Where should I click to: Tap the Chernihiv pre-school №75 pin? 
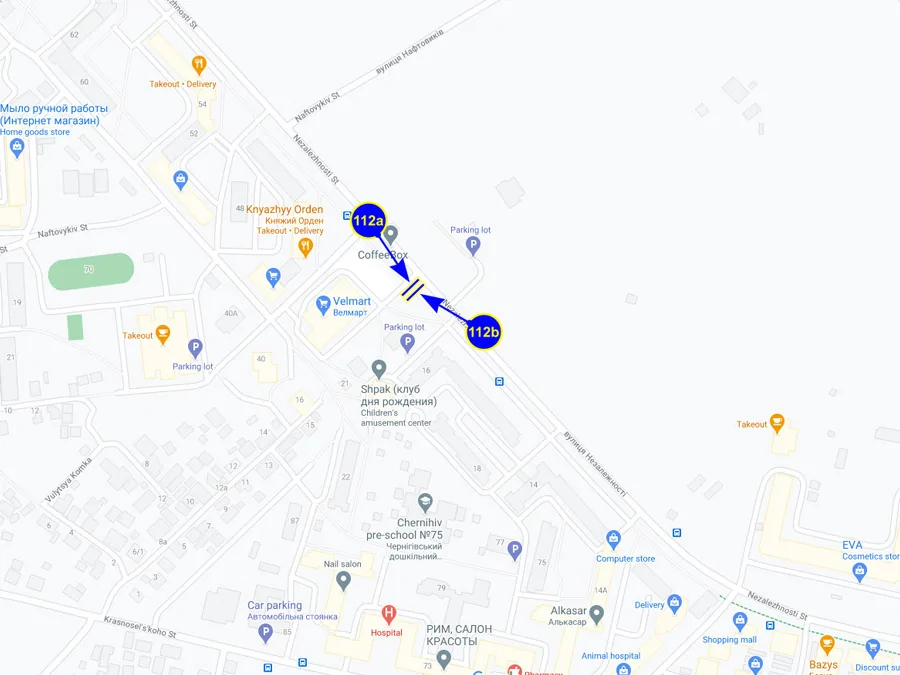[x=425, y=500]
